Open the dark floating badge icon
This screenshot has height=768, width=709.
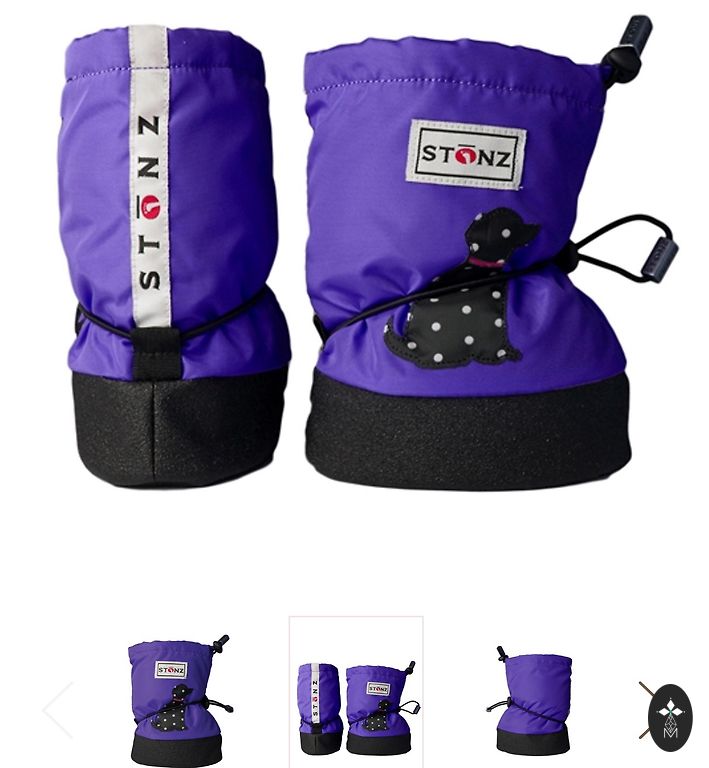coord(670,717)
